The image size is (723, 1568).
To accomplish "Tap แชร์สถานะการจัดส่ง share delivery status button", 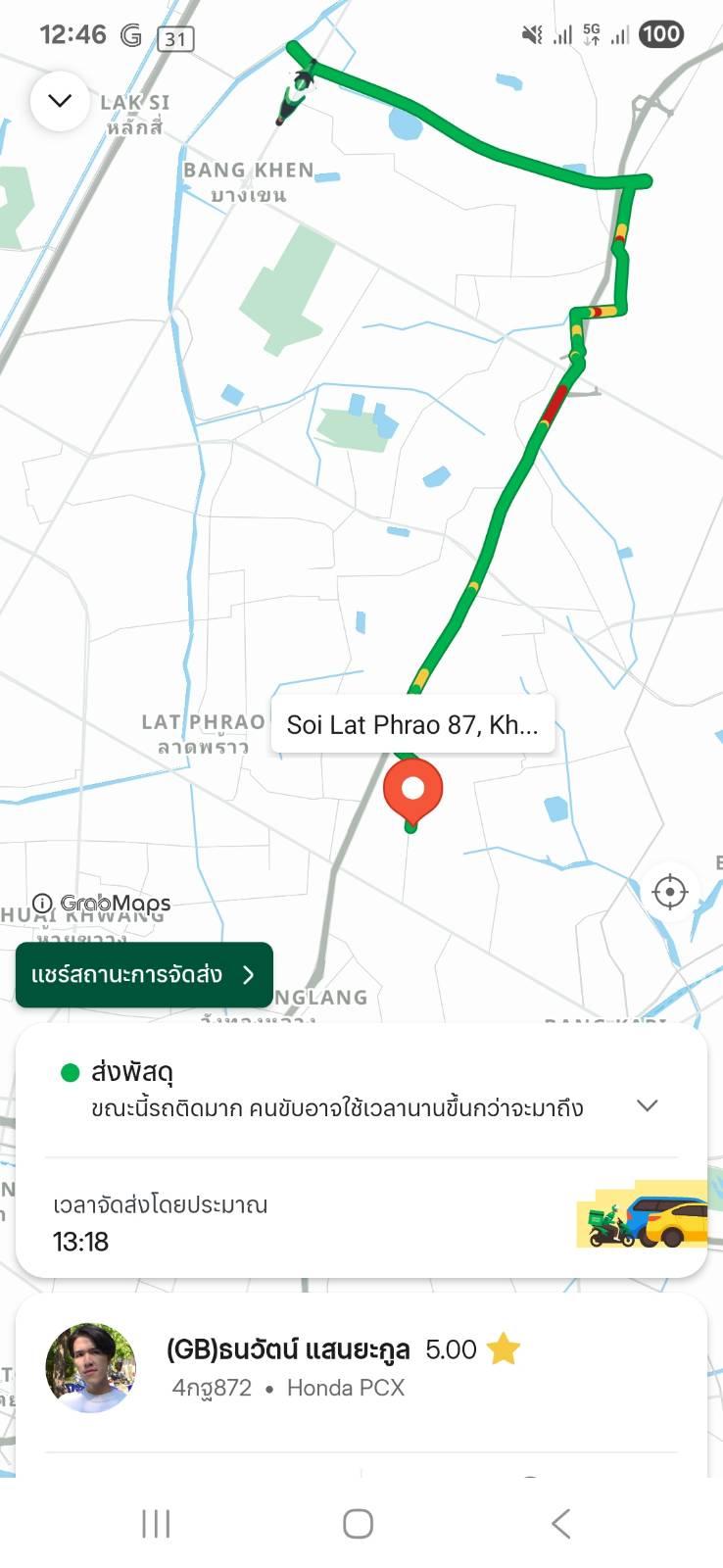I will coord(144,975).
